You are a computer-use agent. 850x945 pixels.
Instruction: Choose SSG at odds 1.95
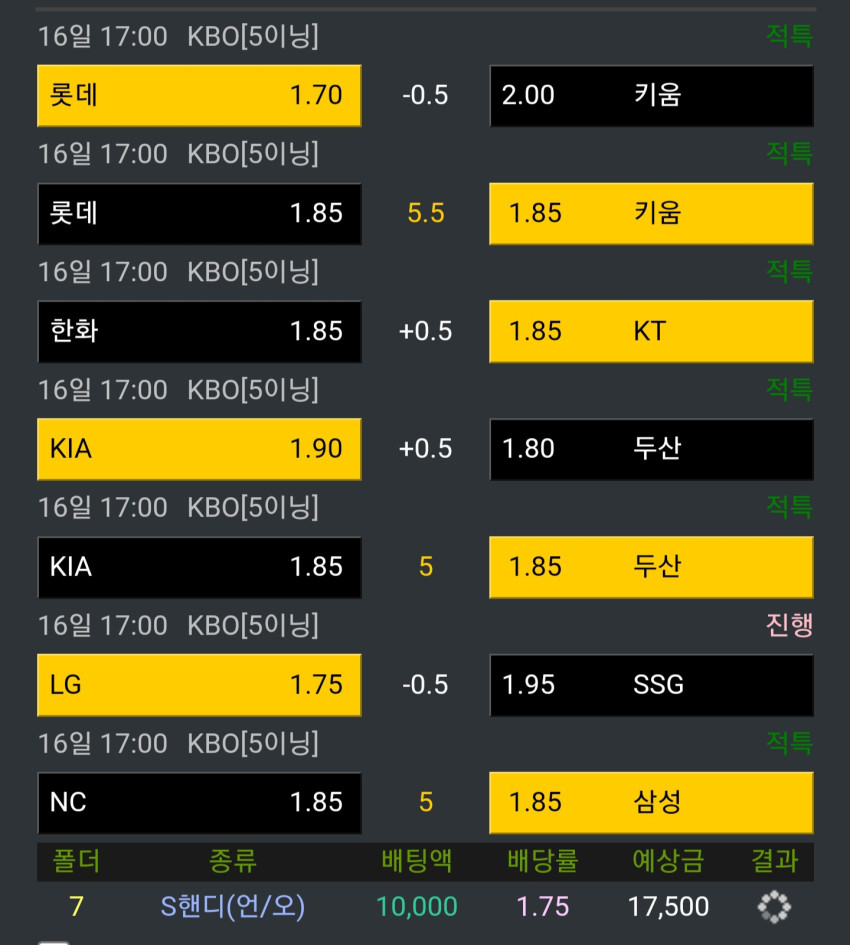(651, 685)
